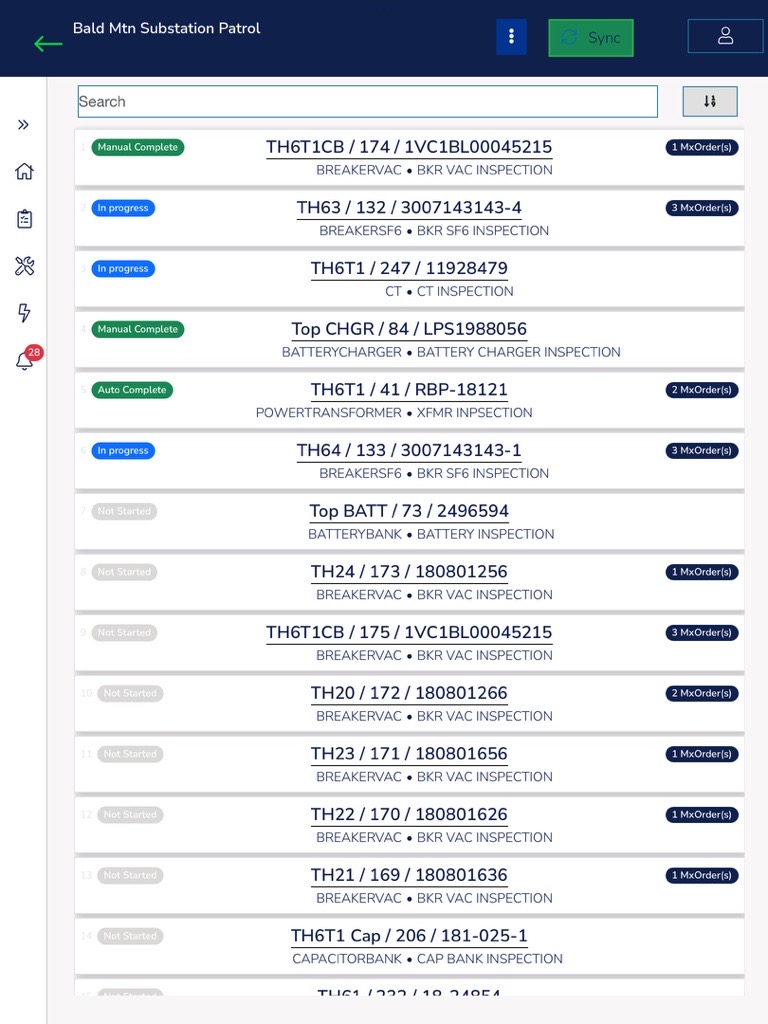Open the clipboard tasks section

24,219
